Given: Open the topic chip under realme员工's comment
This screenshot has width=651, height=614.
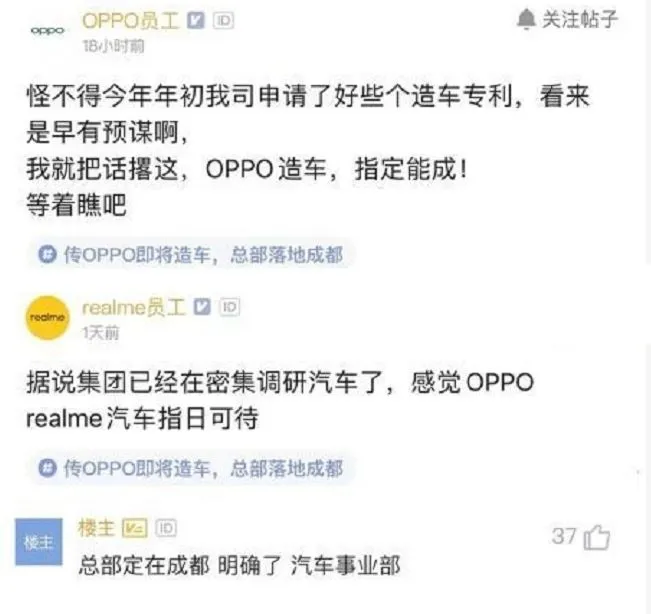Looking at the screenshot, I should click(x=190, y=467).
